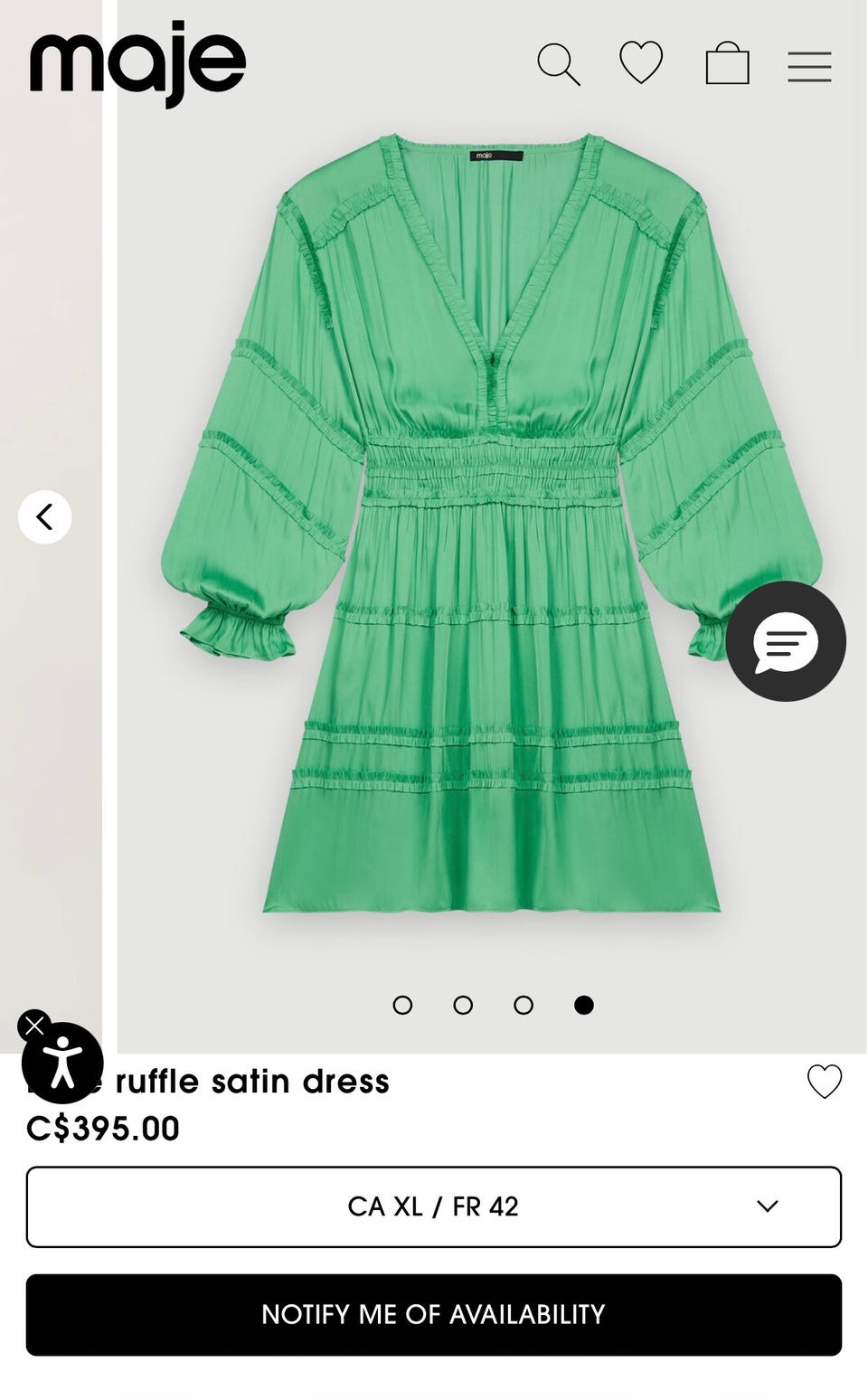Add the satin dress to wishlist

click(x=824, y=1082)
